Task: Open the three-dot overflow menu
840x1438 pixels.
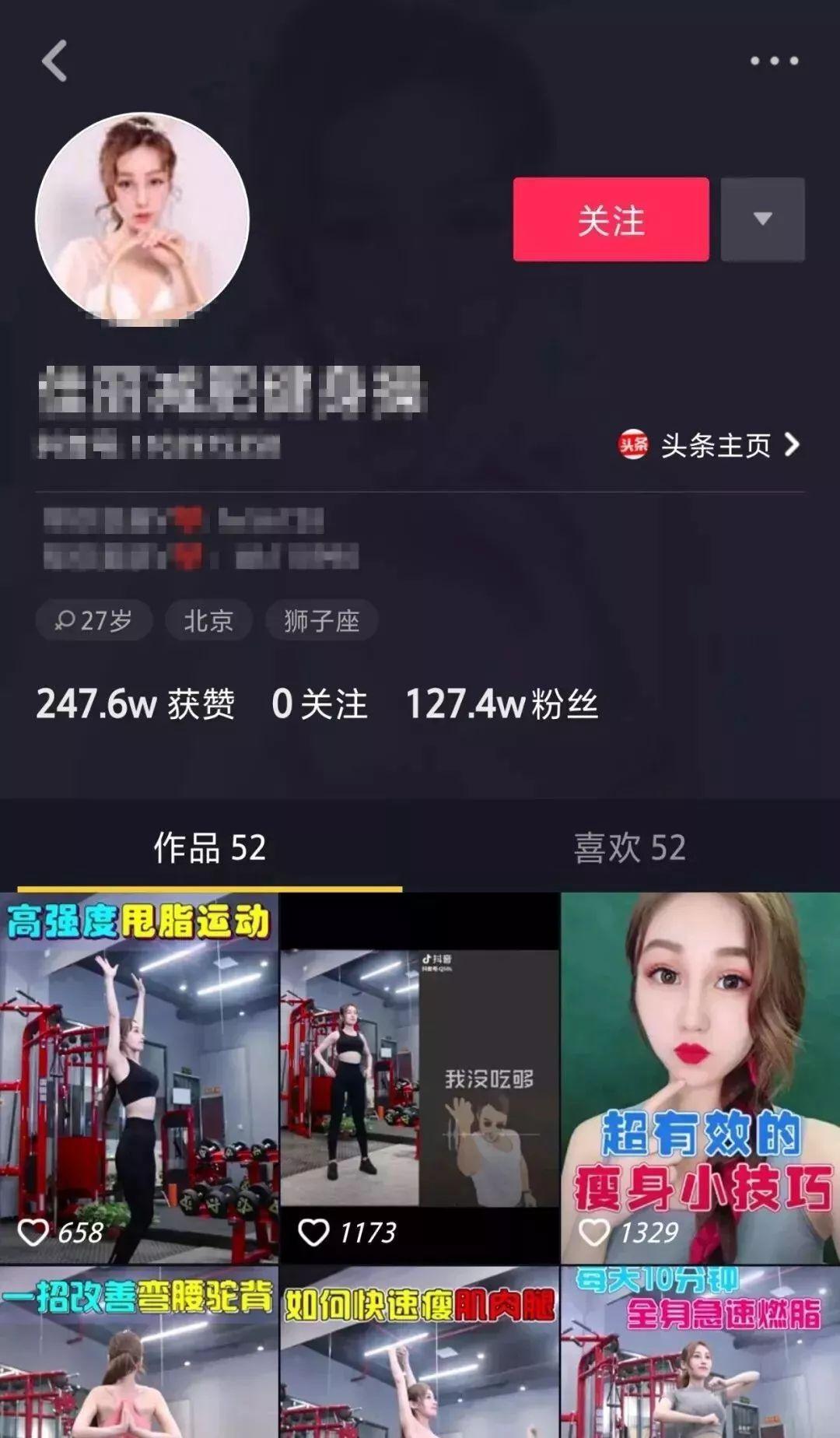Action: coord(774,61)
